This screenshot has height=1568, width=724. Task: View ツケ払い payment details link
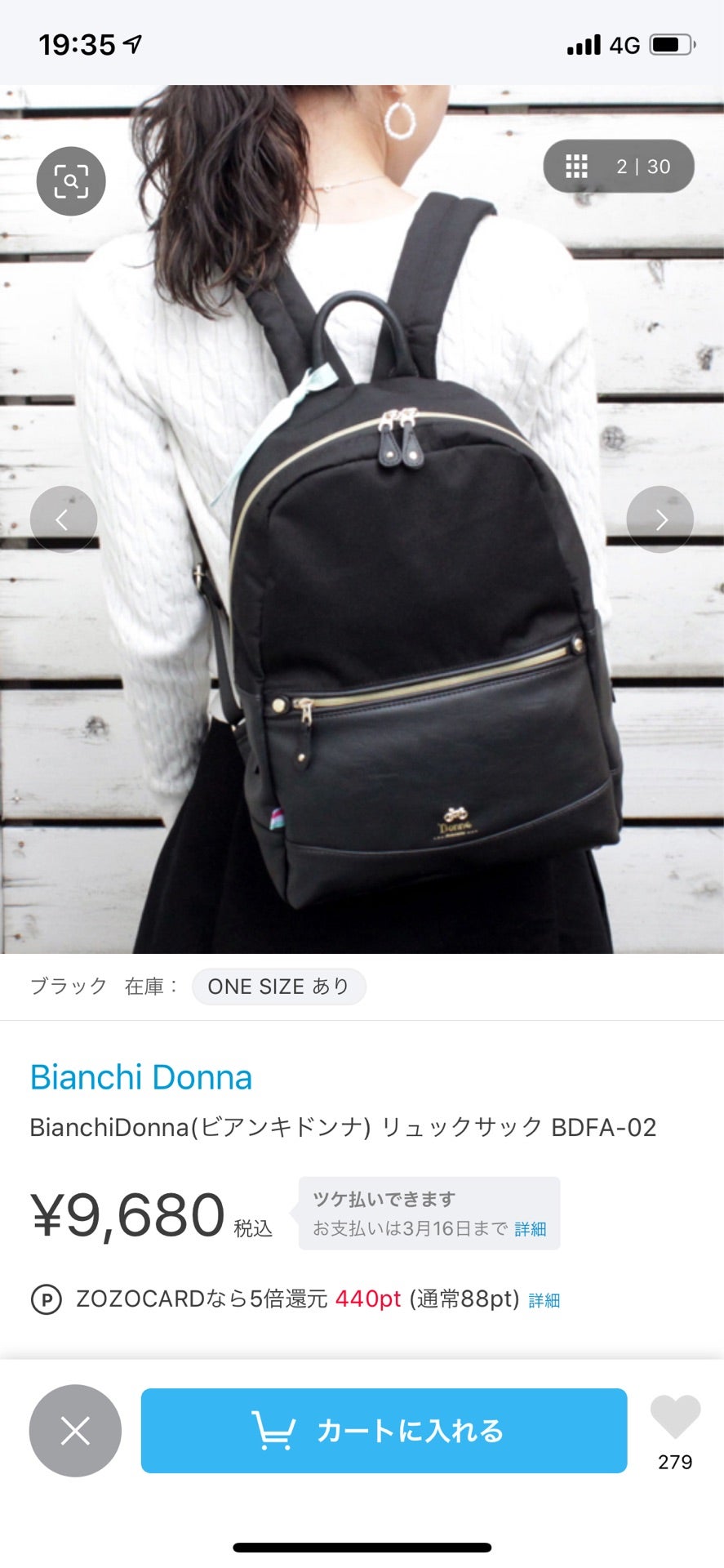pos(530,1229)
